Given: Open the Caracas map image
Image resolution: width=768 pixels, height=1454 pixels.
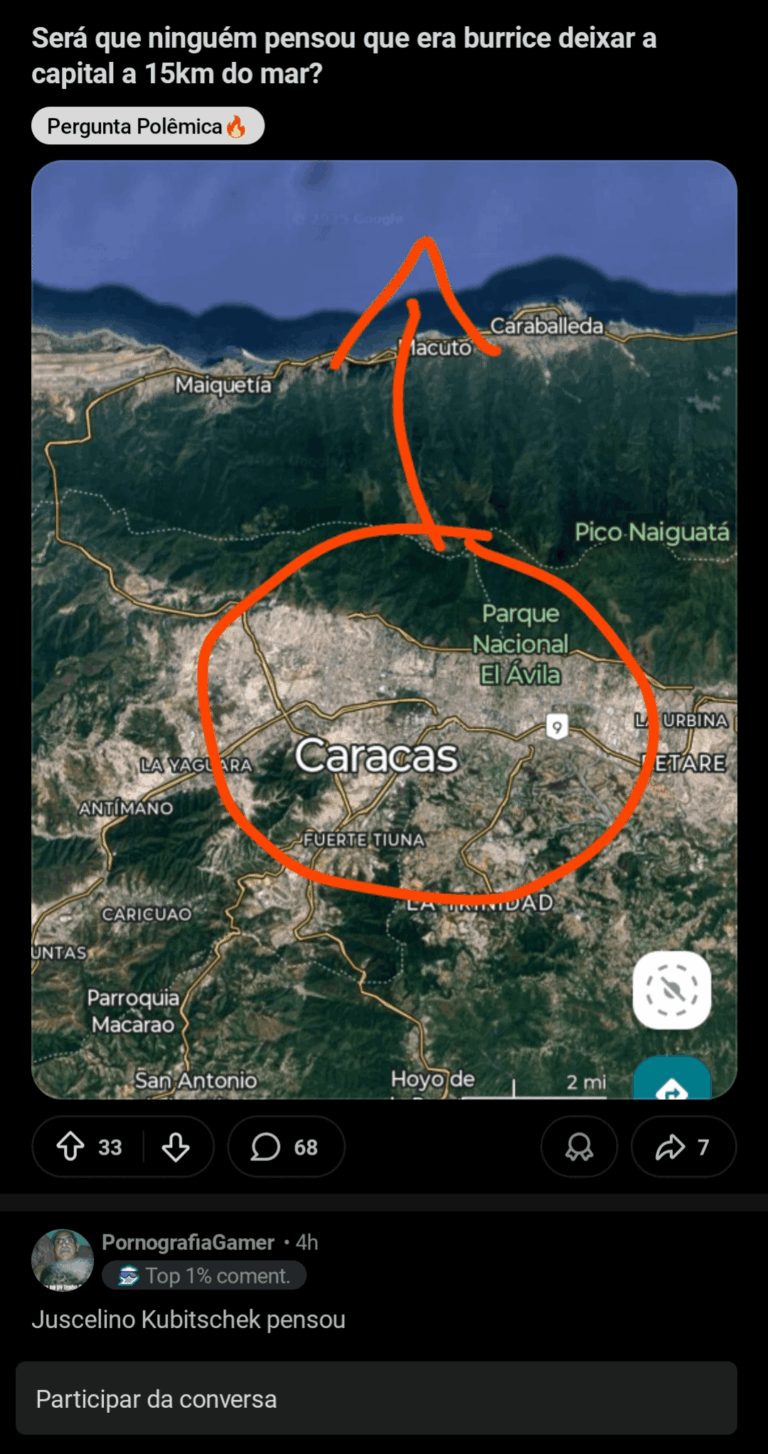Looking at the screenshot, I should pyautogui.click(x=384, y=630).
